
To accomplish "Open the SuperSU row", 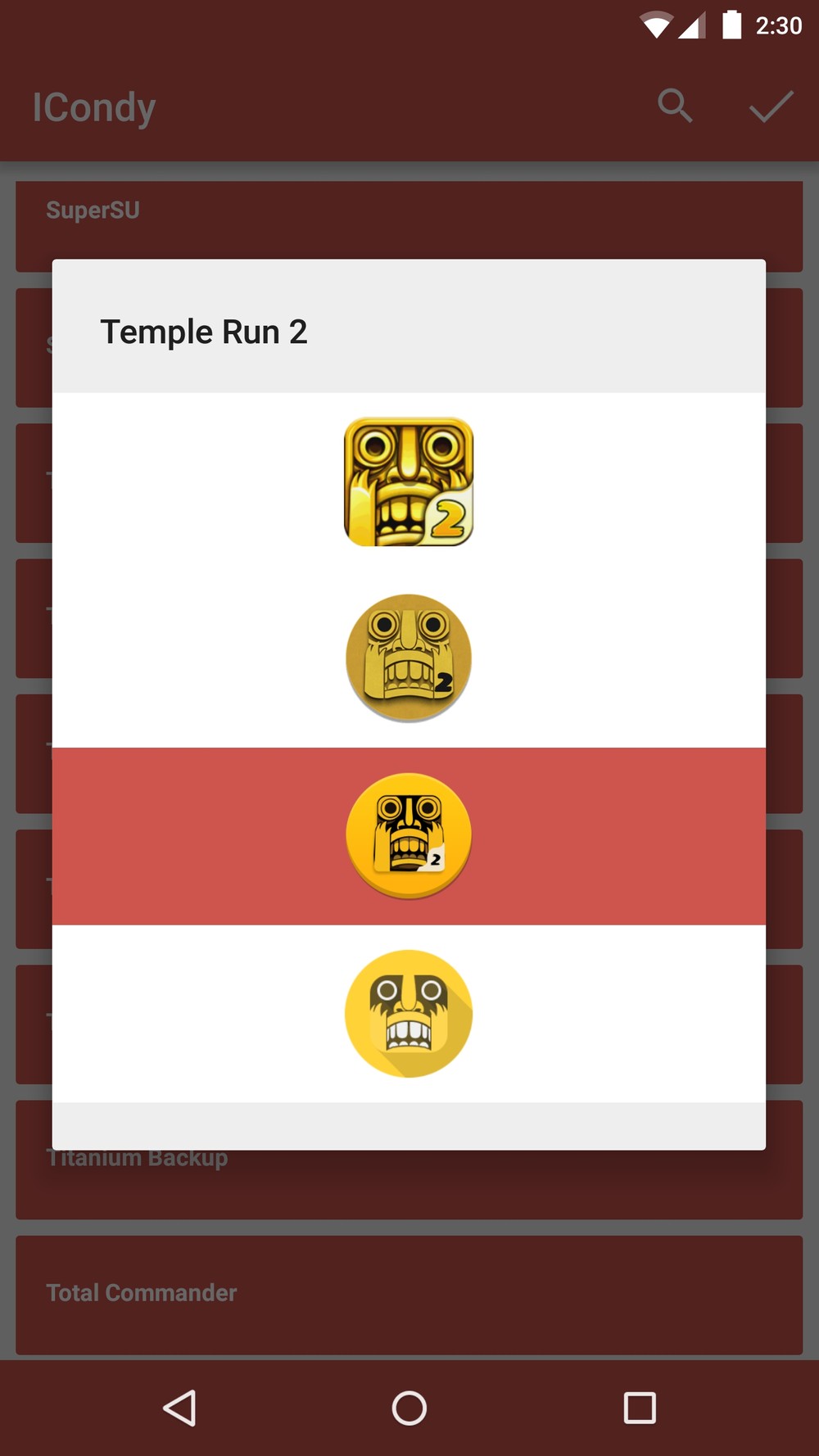I will [409, 226].
